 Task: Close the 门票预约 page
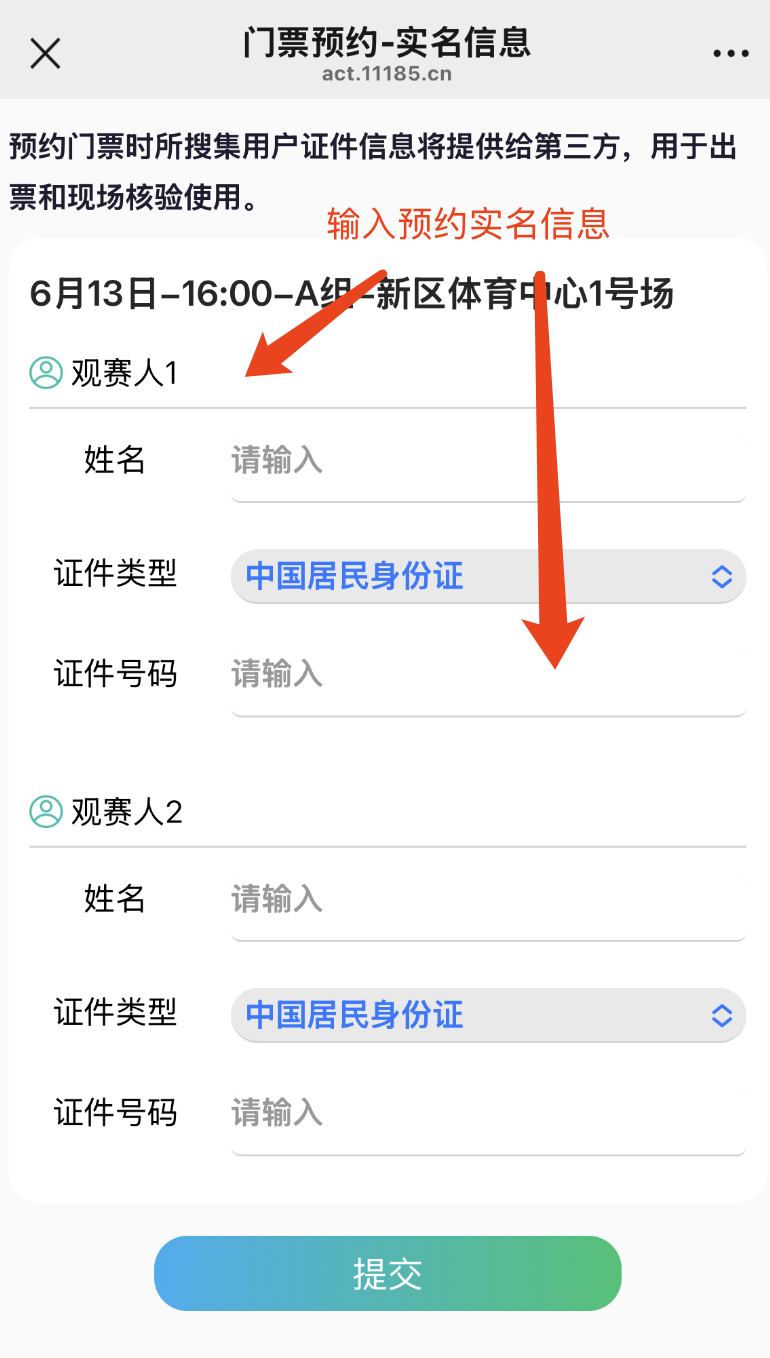[x=45, y=53]
